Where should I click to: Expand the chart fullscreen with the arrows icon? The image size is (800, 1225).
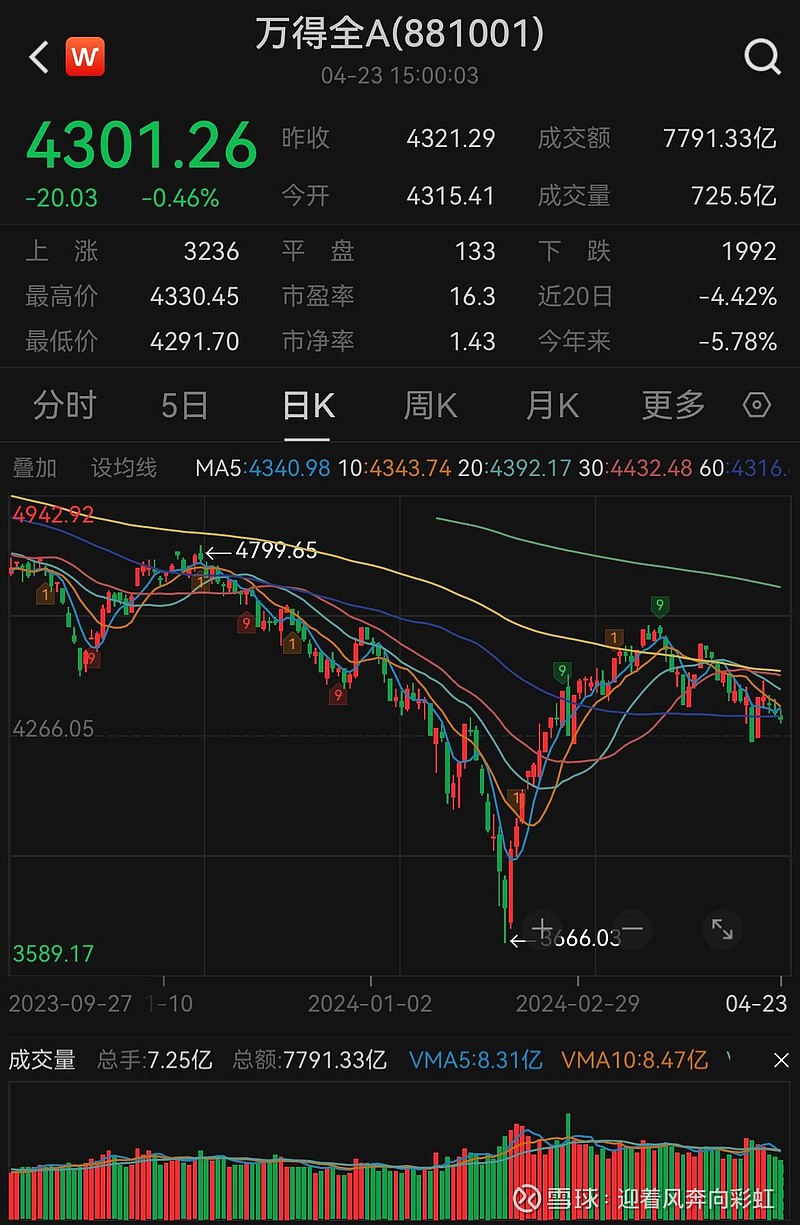coord(723,929)
